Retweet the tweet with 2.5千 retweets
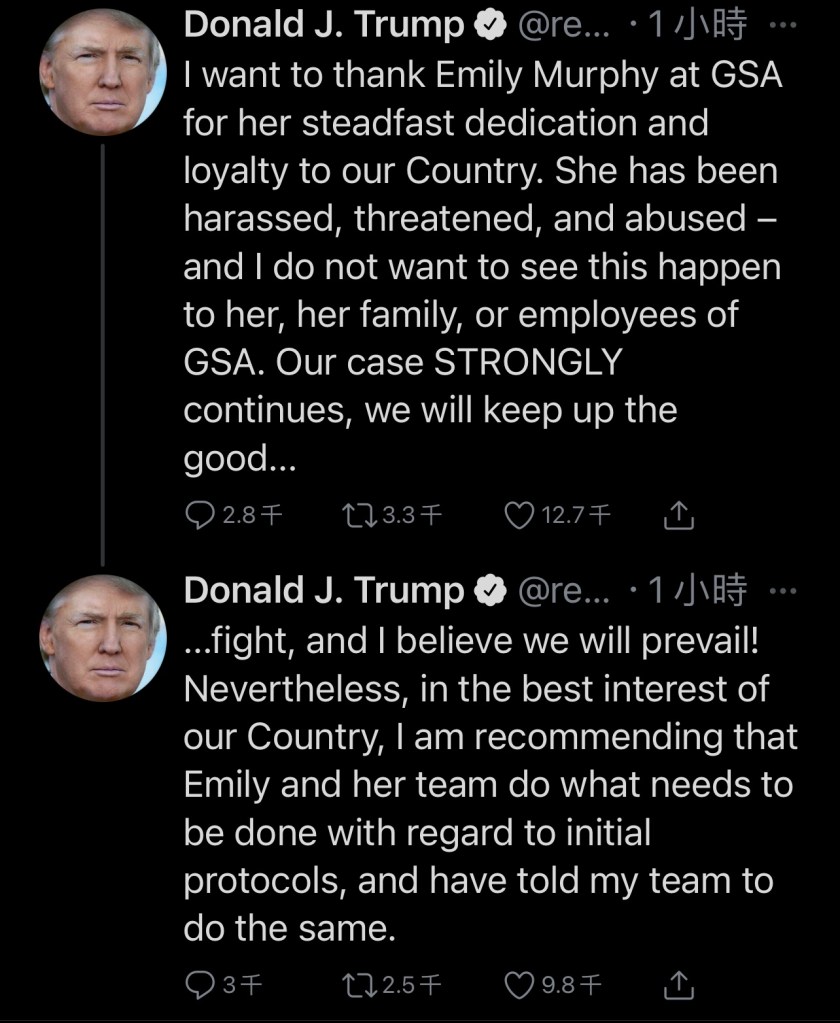Viewport: 840px width, 1023px height. tap(354, 985)
